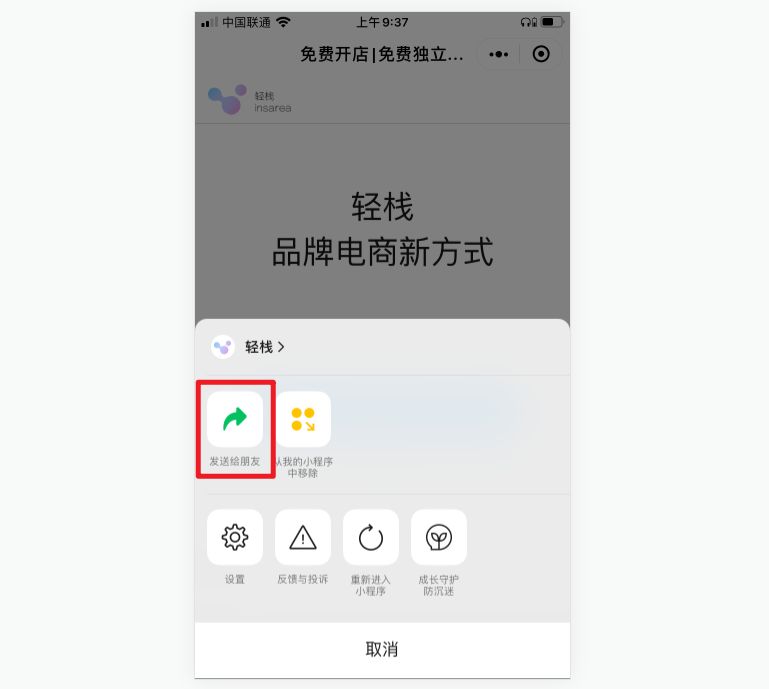Close the mini program via circle icon
769x689 pixels.
[541, 54]
